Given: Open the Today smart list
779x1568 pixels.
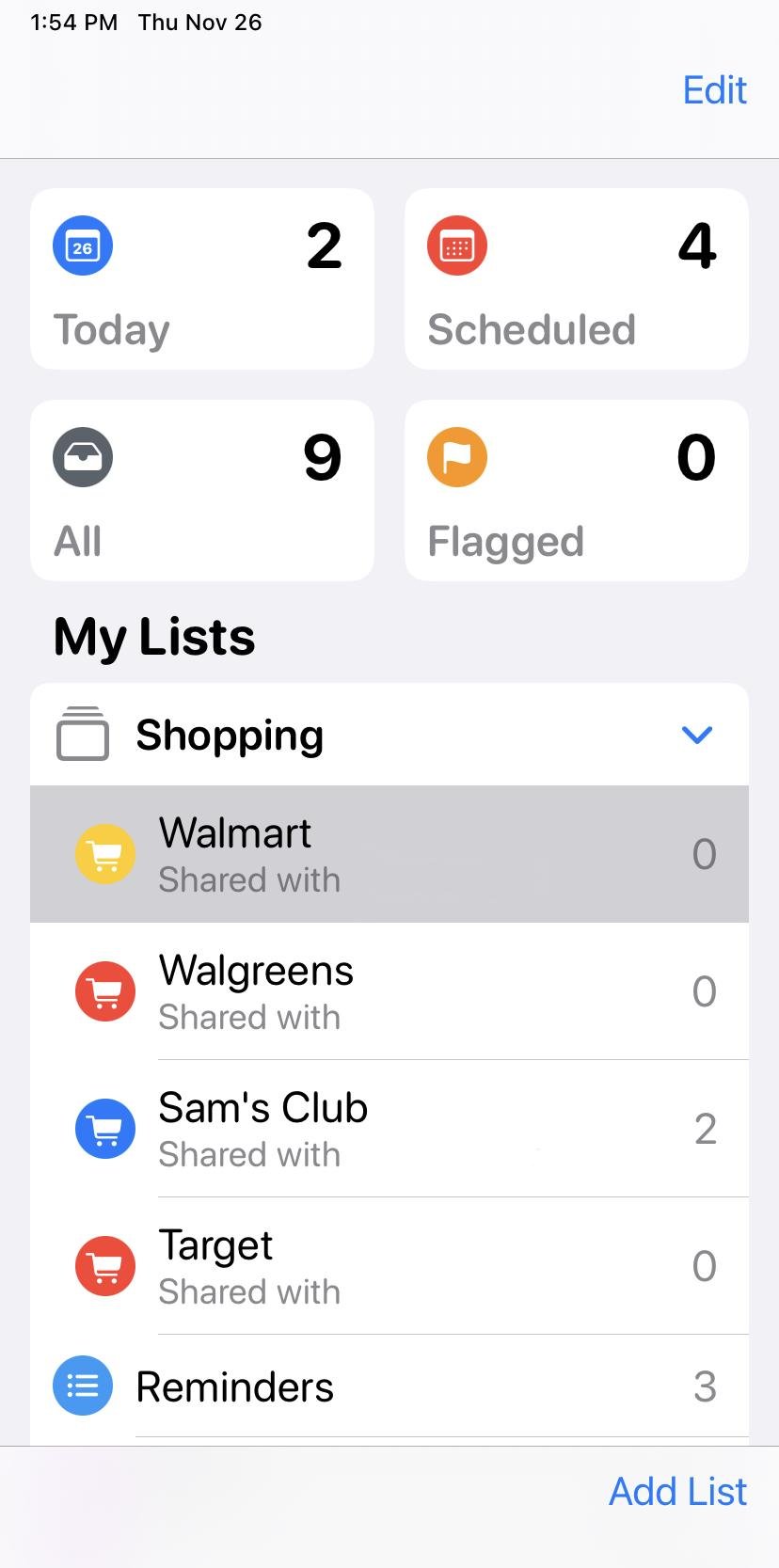Looking at the screenshot, I should point(202,278).
